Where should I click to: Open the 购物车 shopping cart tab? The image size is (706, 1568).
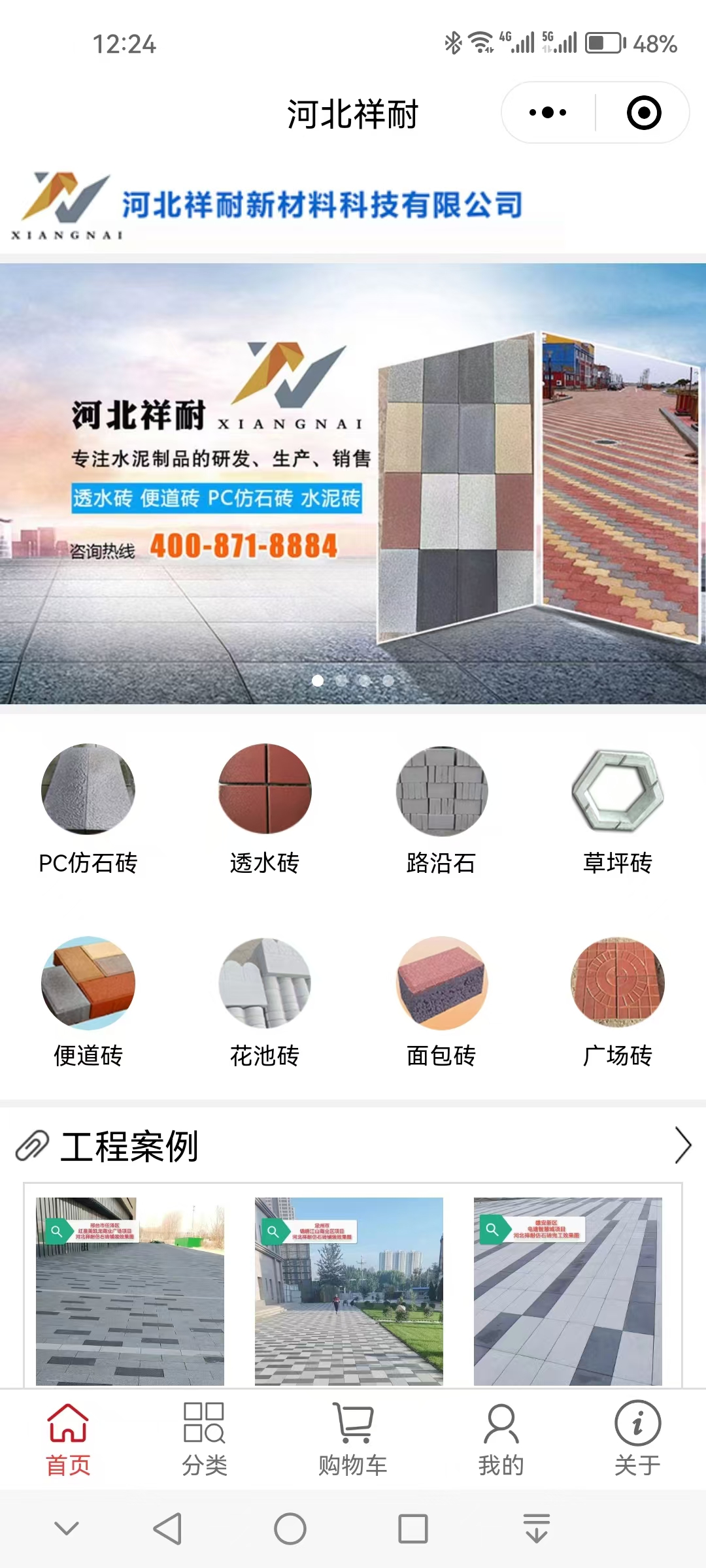pos(353,1431)
